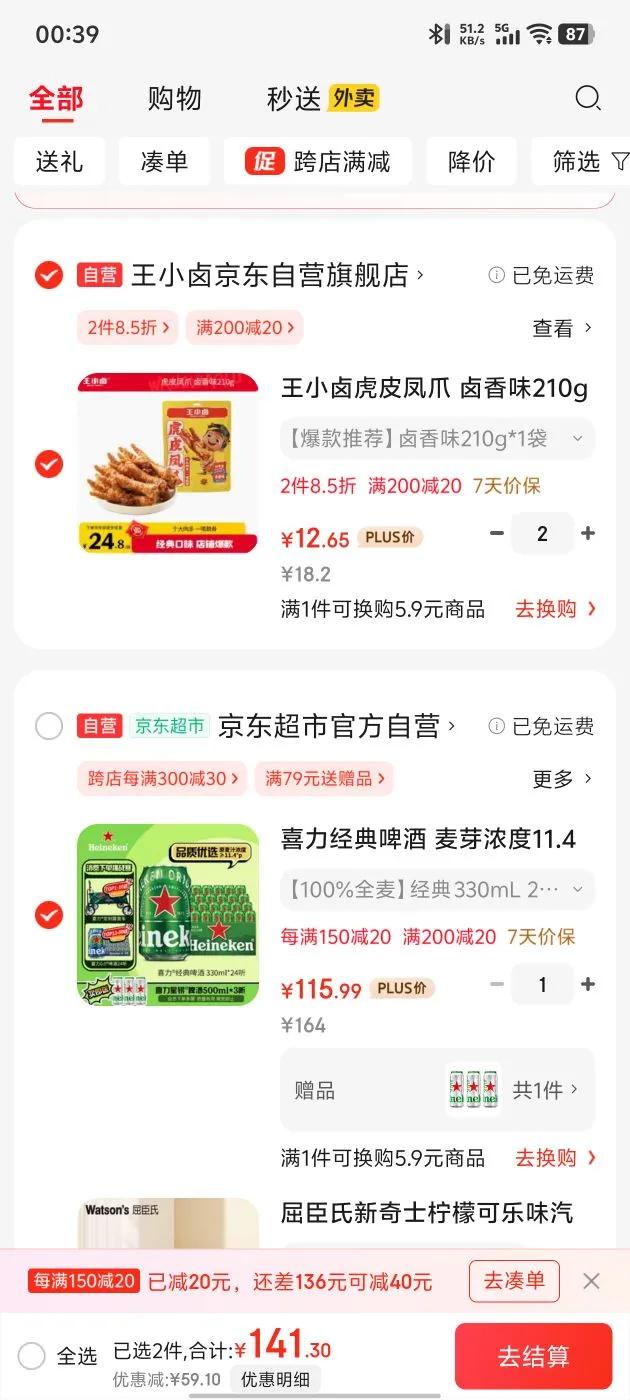Screen dimensions: 630x1400
Task: Increase quantity of 王小卤虎皮凤爪
Action: click(588, 534)
